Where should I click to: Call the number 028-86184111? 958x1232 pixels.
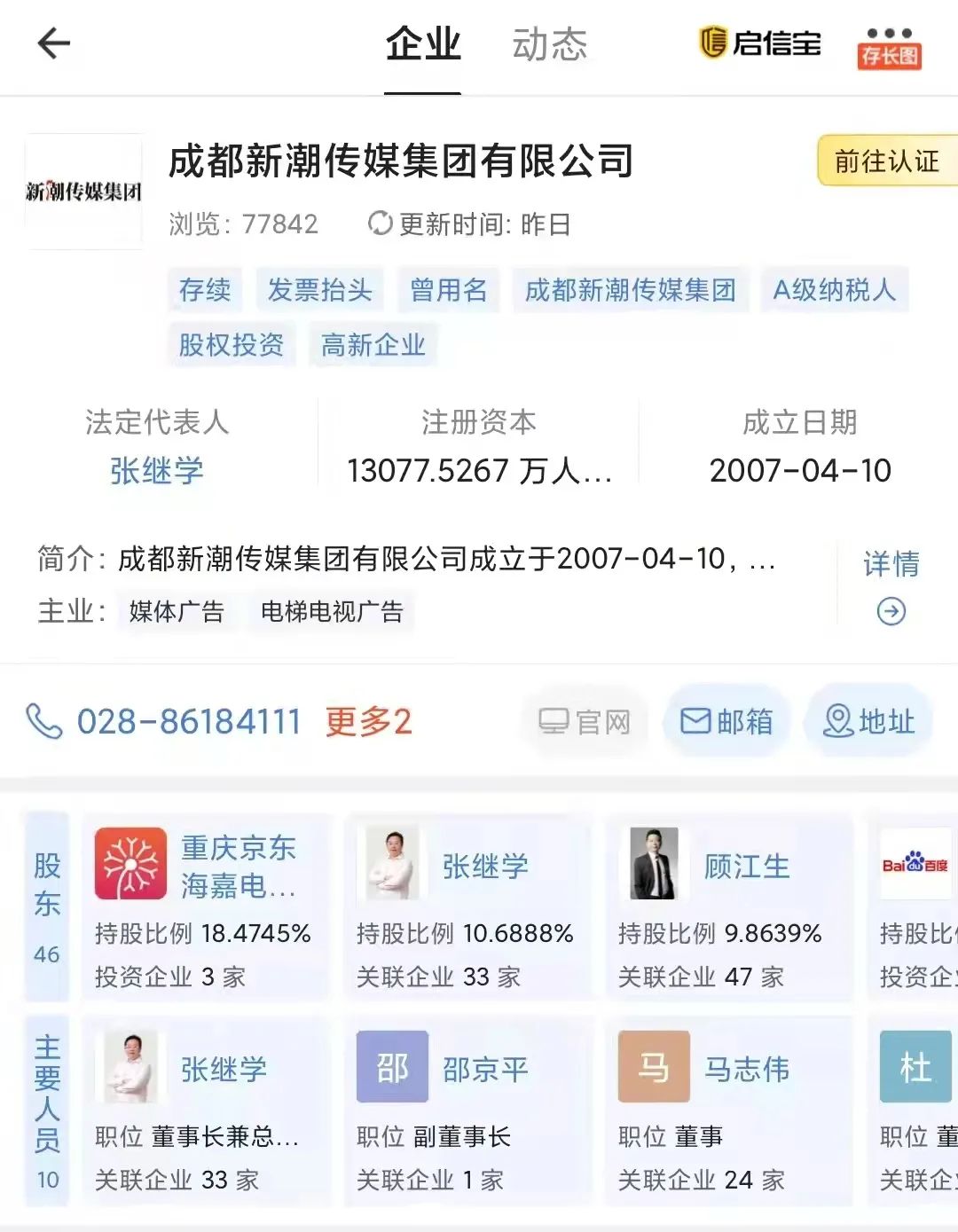(x=189, y=722)
